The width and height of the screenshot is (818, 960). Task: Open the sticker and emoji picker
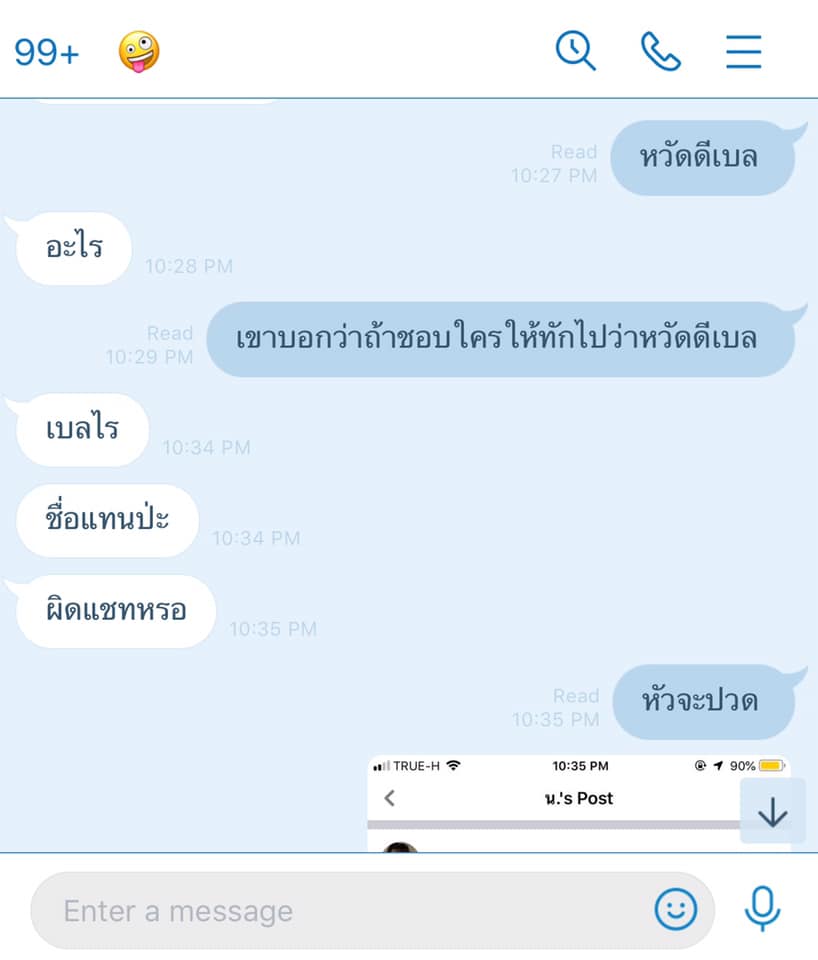pos(675,909)
